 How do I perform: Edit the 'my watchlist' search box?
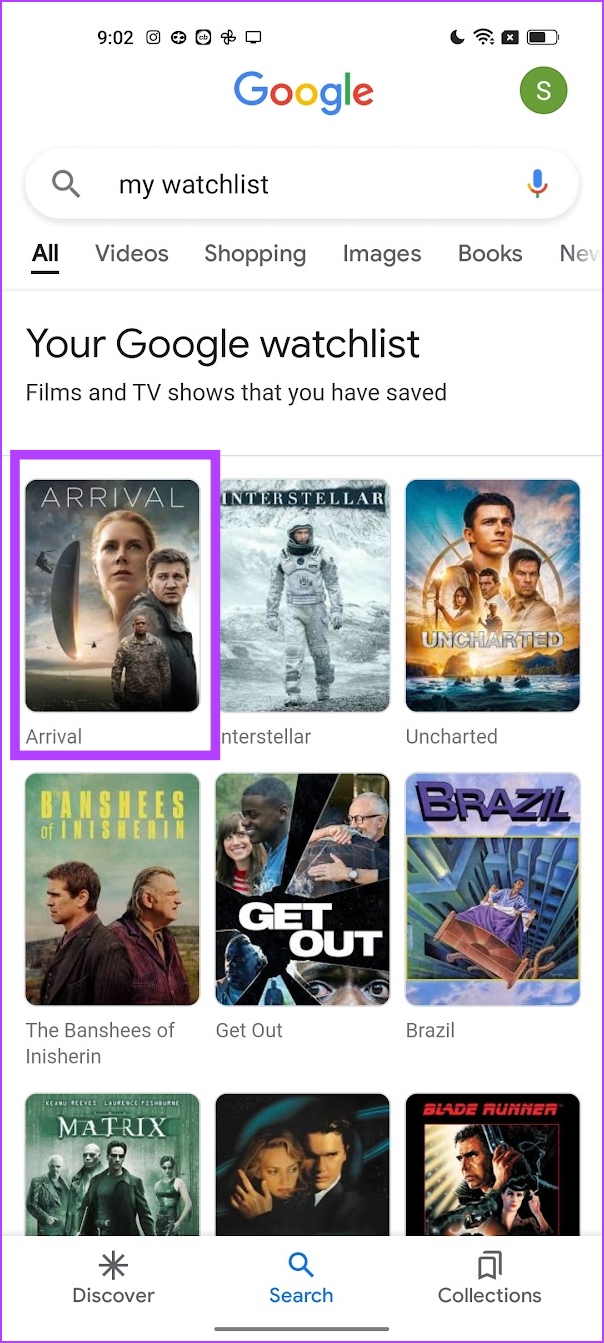pos(300,185)
